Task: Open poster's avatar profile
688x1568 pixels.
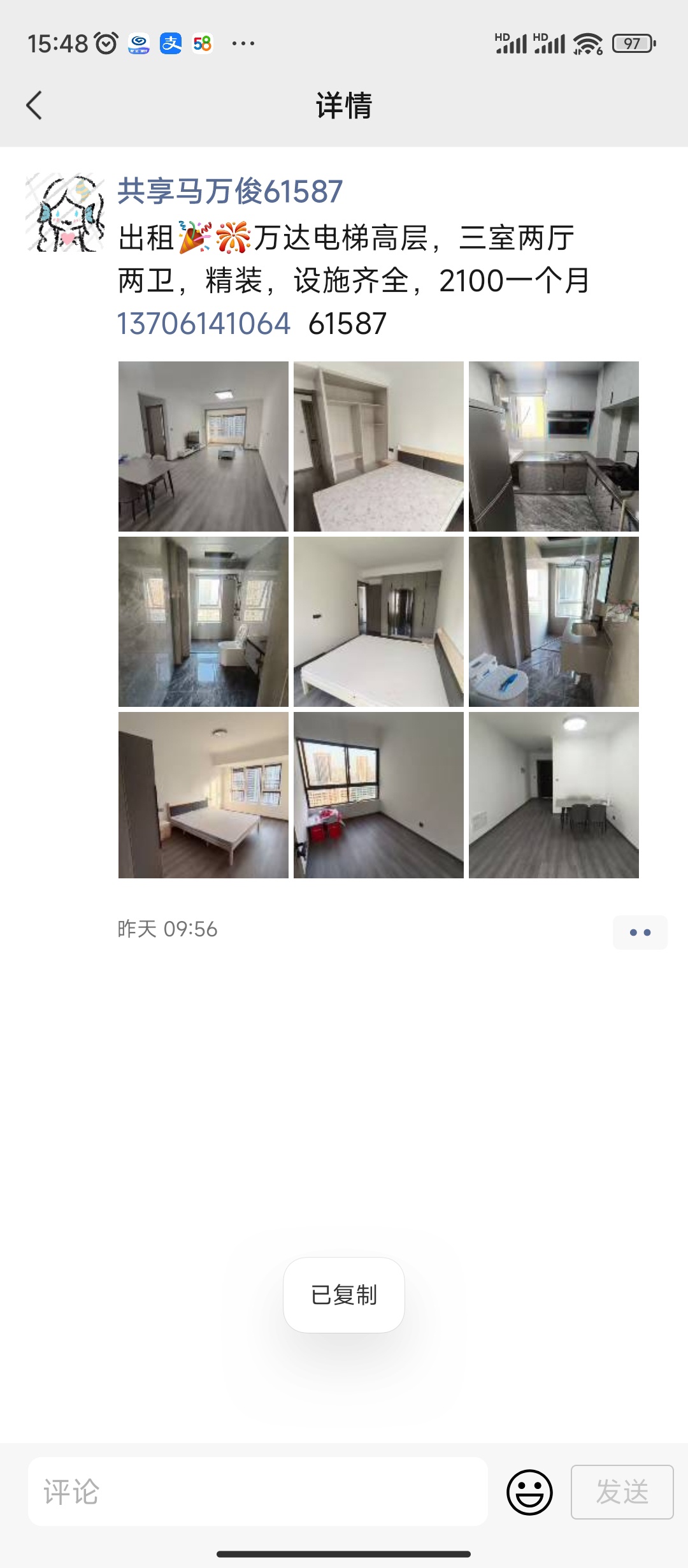Action: (65, 212)
